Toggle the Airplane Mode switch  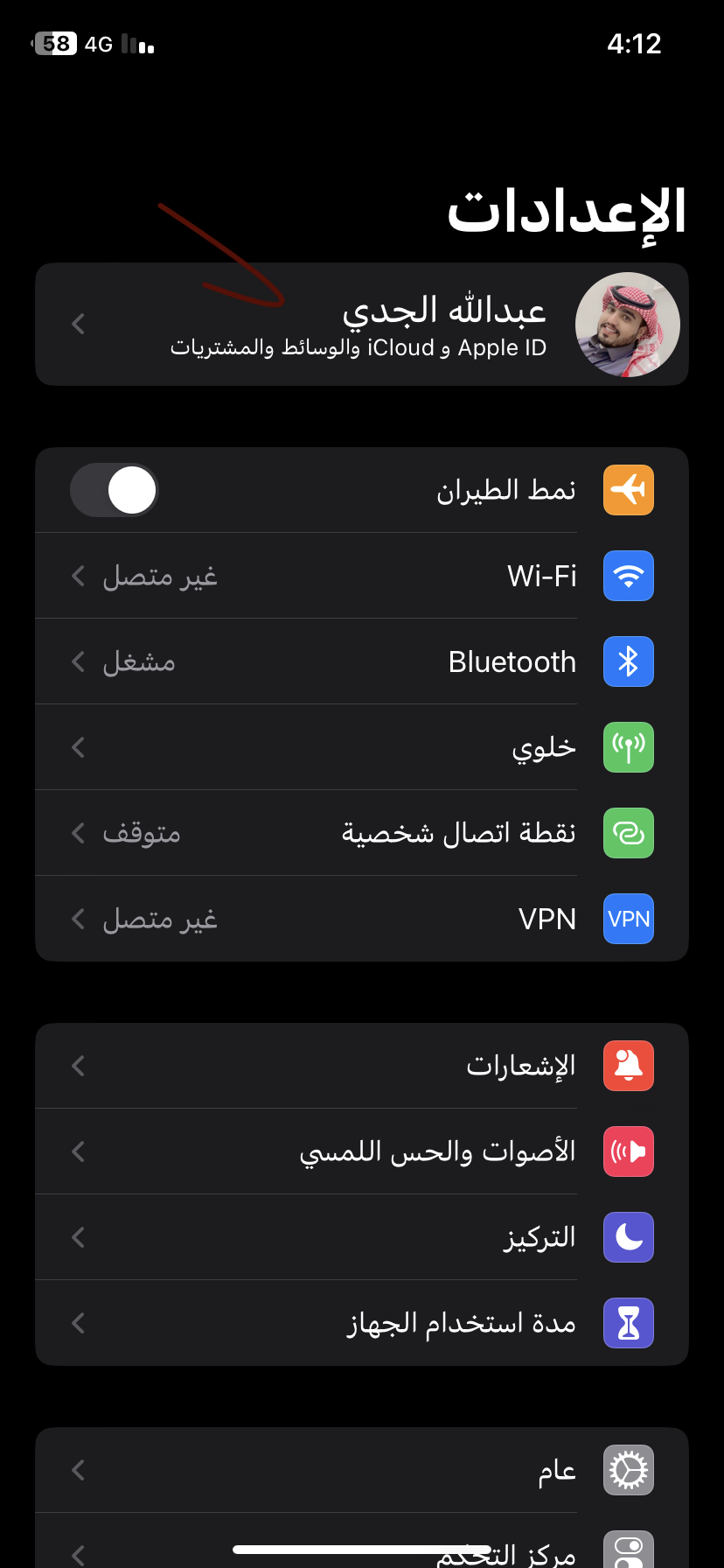[x=114, y=490]
